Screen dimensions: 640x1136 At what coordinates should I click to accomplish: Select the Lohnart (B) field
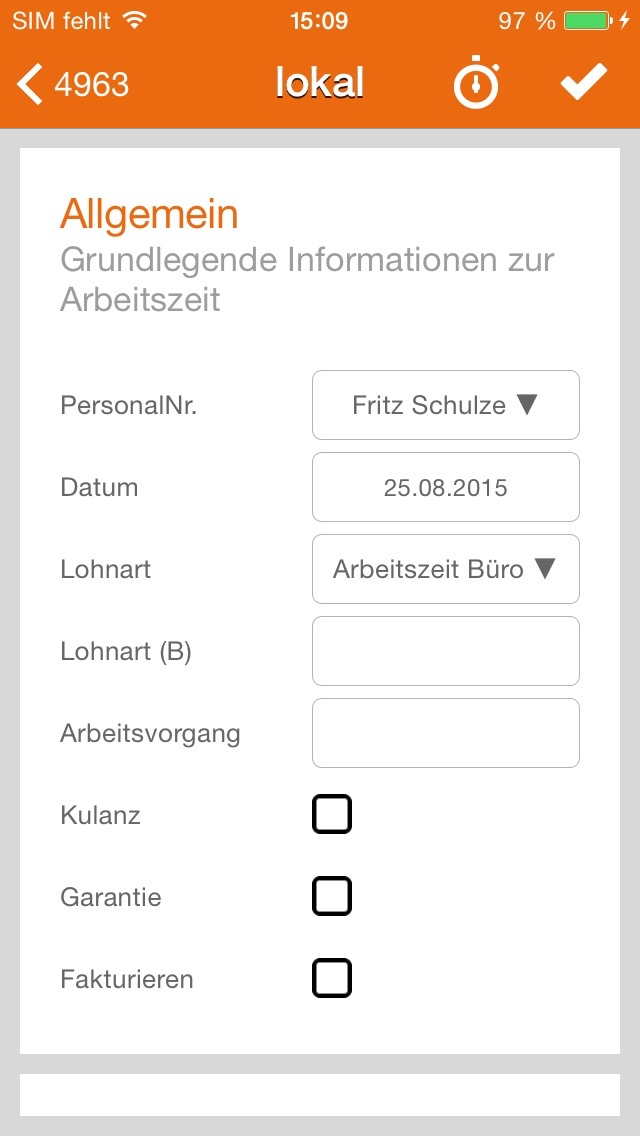[446, 651]
